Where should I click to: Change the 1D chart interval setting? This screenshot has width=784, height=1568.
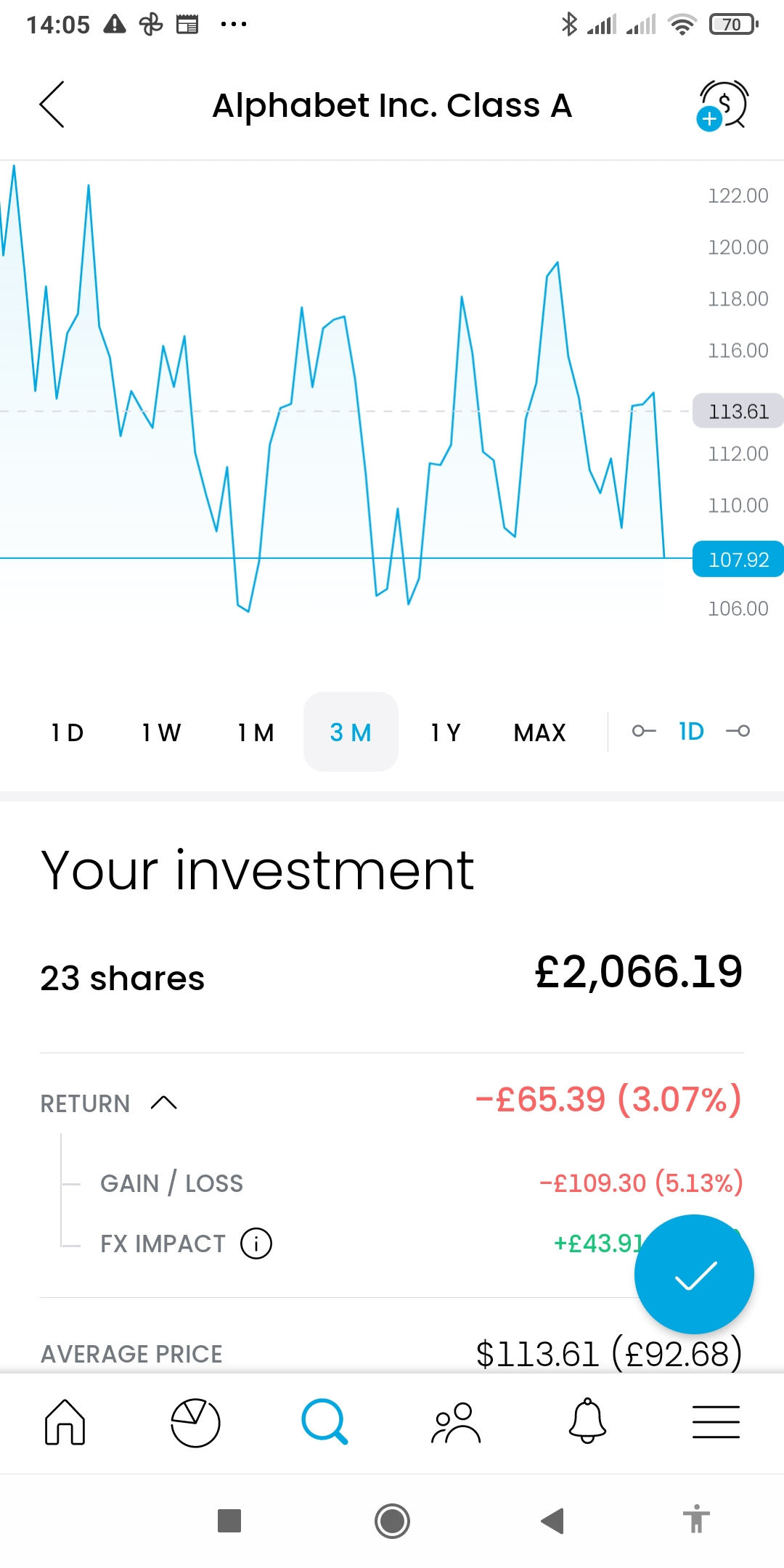[691, 731]
